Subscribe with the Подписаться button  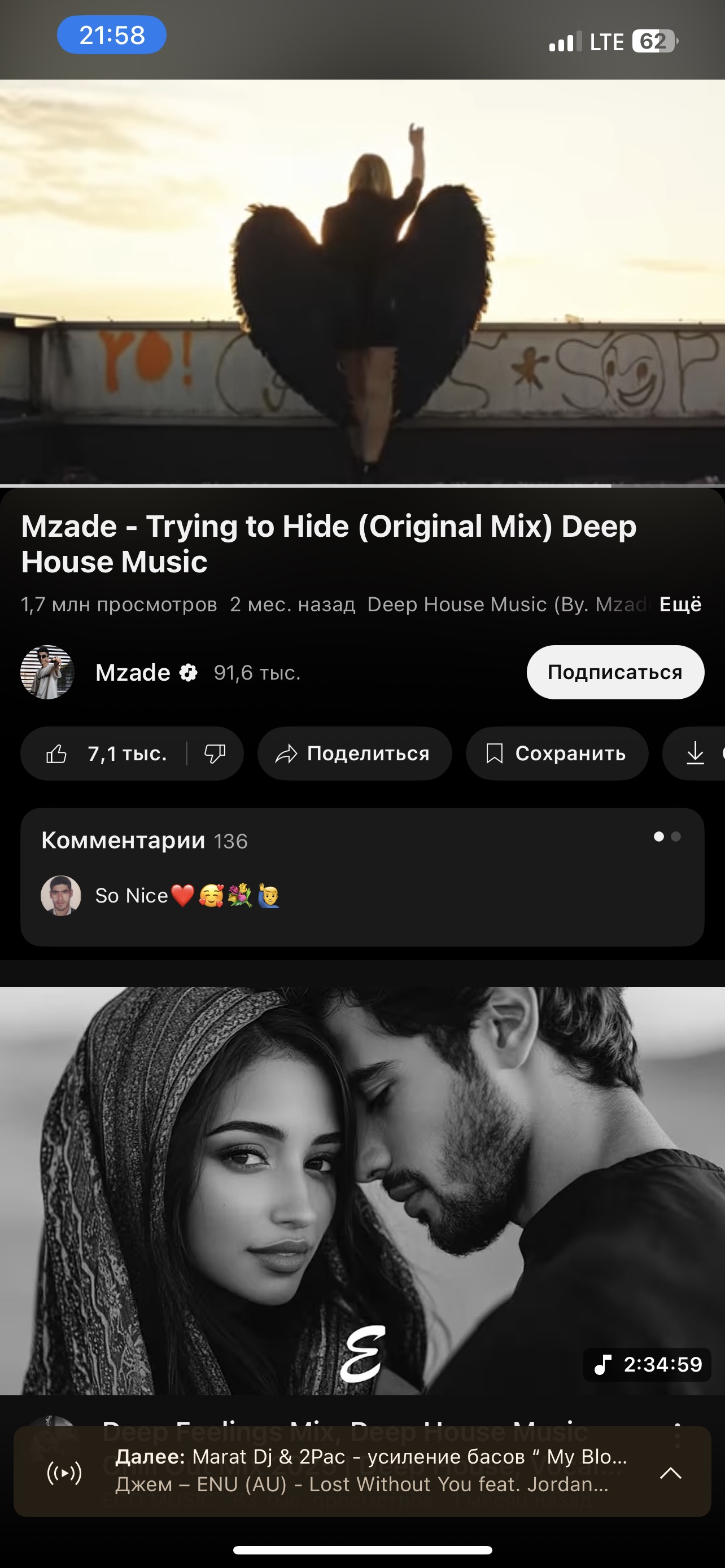point(615,672)
